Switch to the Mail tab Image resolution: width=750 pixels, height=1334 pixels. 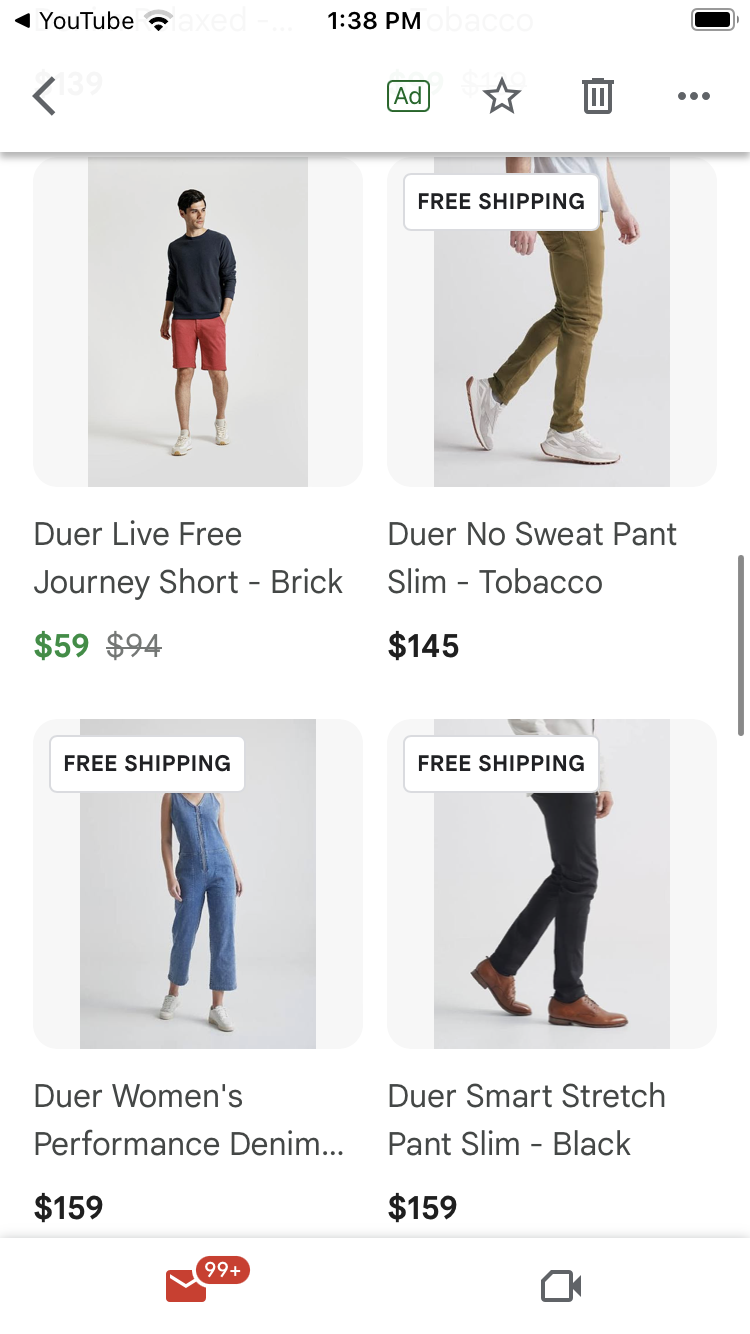pyautogui.click(x=188, y=1286)
